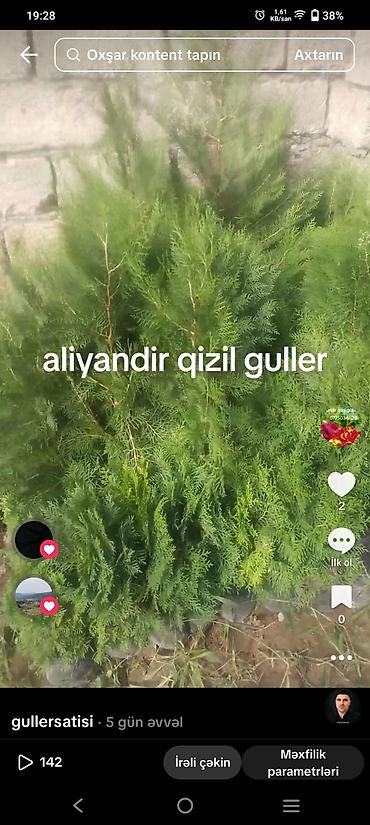This screenshot has width=370, height=825.
Task: Open the system recent apps button
Action: click(291, 806)
